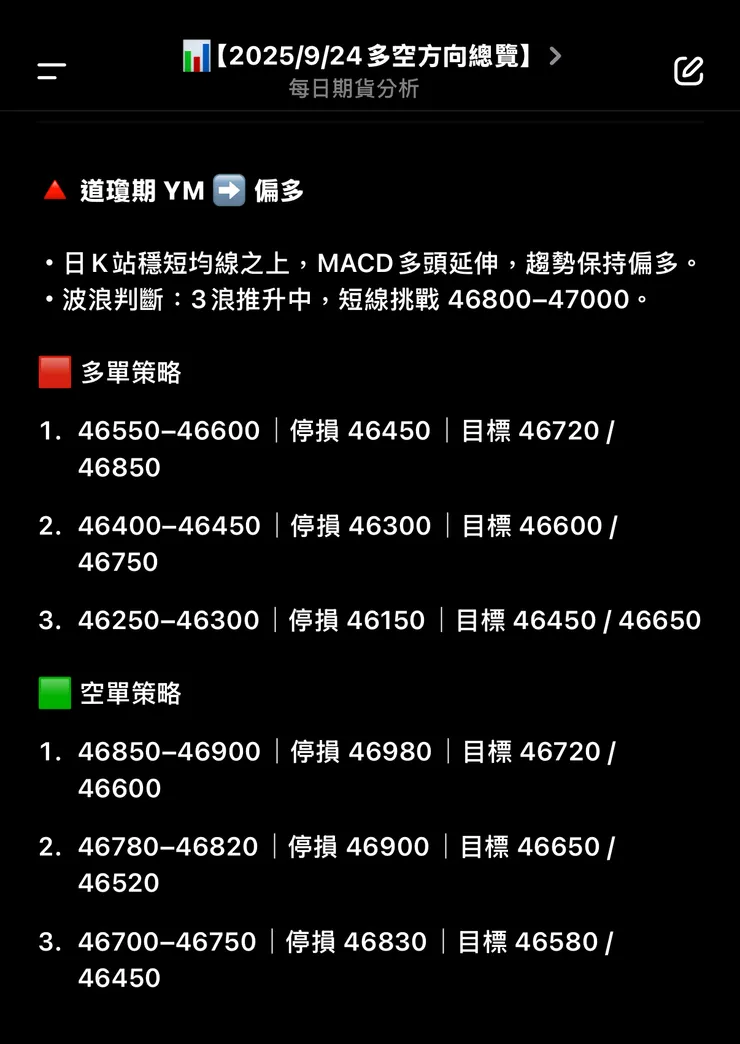The height and width of the screenshot is (1044, 740).
Task: Click the red square icon beside 多單策略
Action: click(x=55, y=371)
